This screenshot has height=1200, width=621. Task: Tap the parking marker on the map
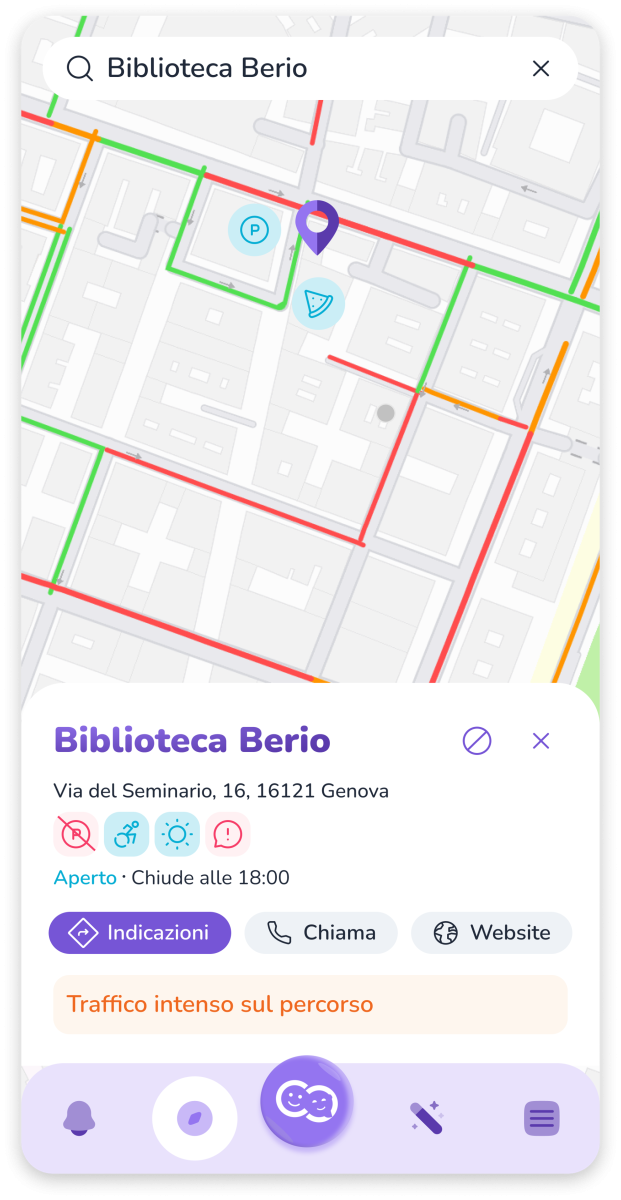[x=254, y=230]
